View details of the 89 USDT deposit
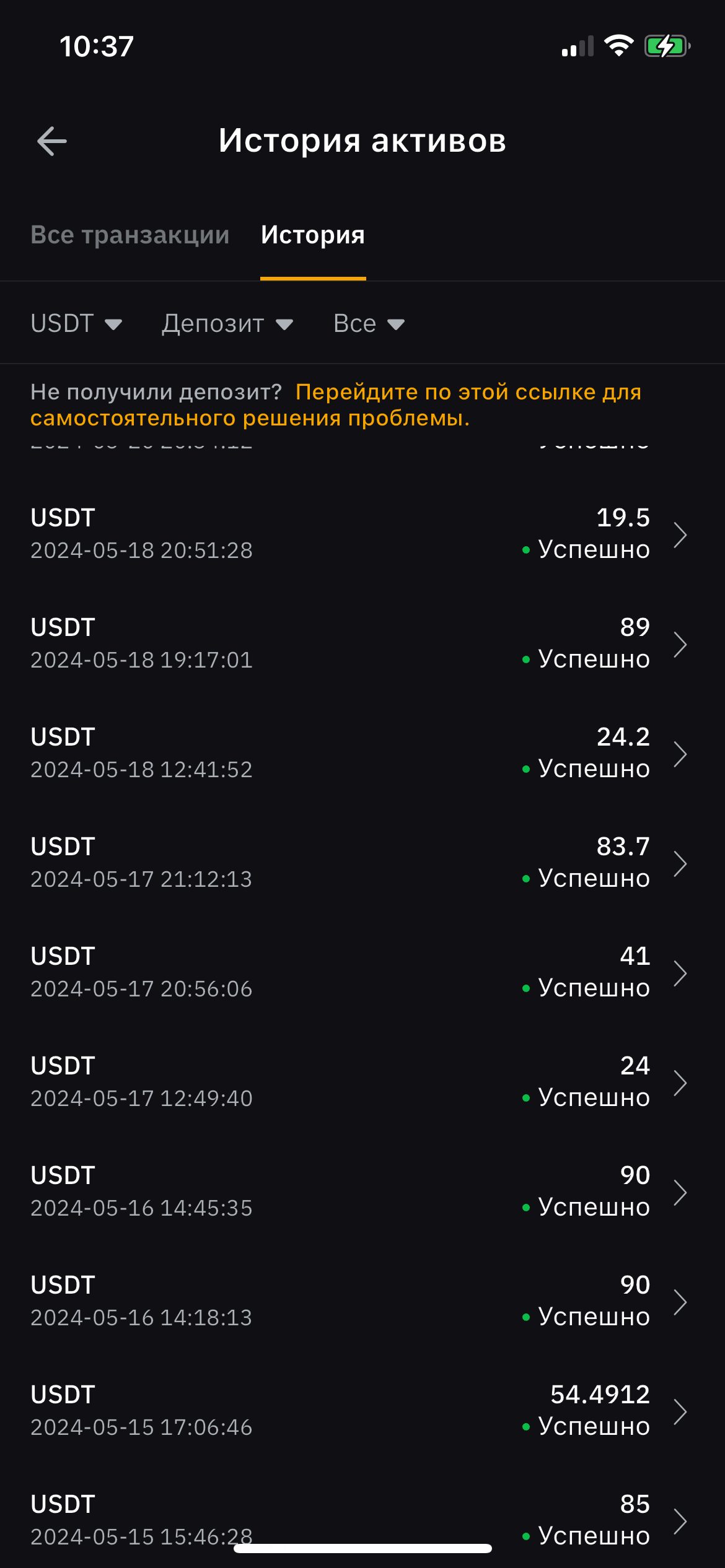Image resolution: width=725 pixels, height=1568 pixels. [362, 643]
